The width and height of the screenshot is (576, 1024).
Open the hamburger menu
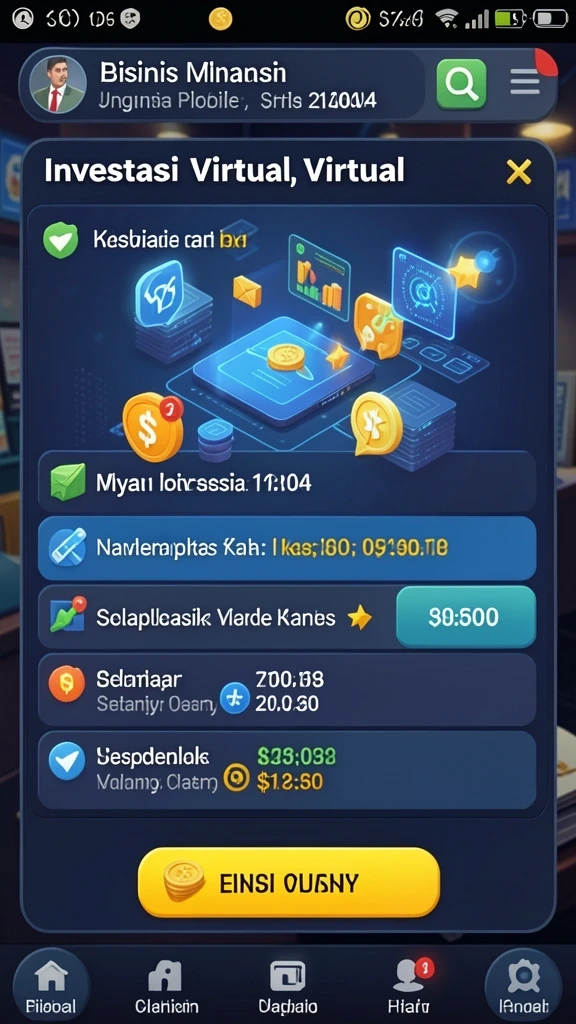click(x=525, y=84)
